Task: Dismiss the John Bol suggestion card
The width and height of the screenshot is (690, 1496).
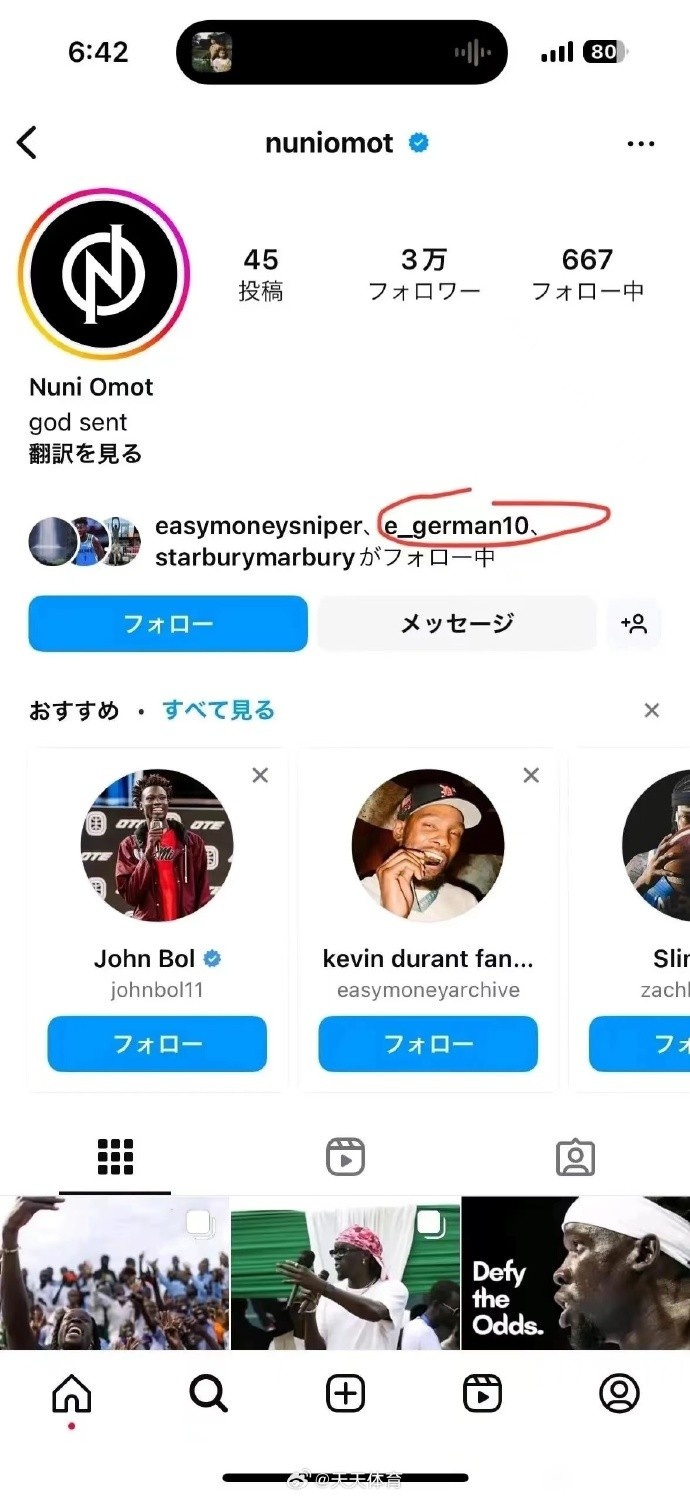Action: click(260, 775)
